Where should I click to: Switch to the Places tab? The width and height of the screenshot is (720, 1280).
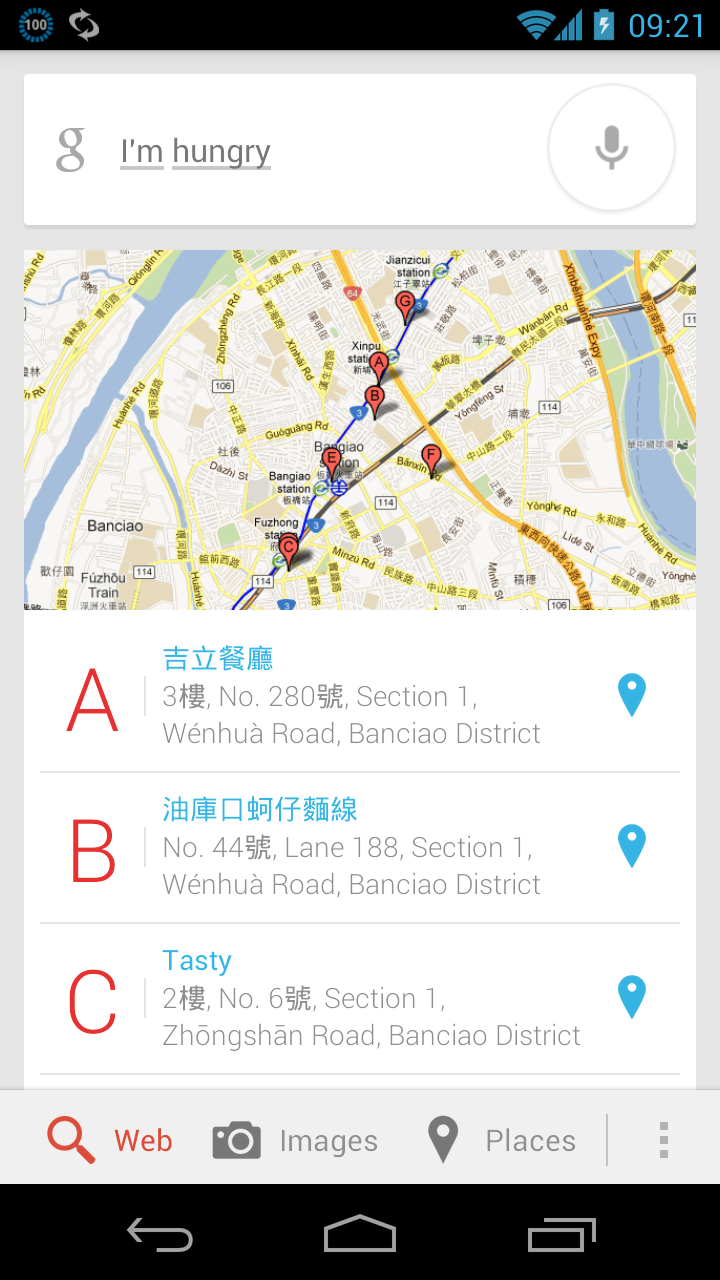(502, 1140)
